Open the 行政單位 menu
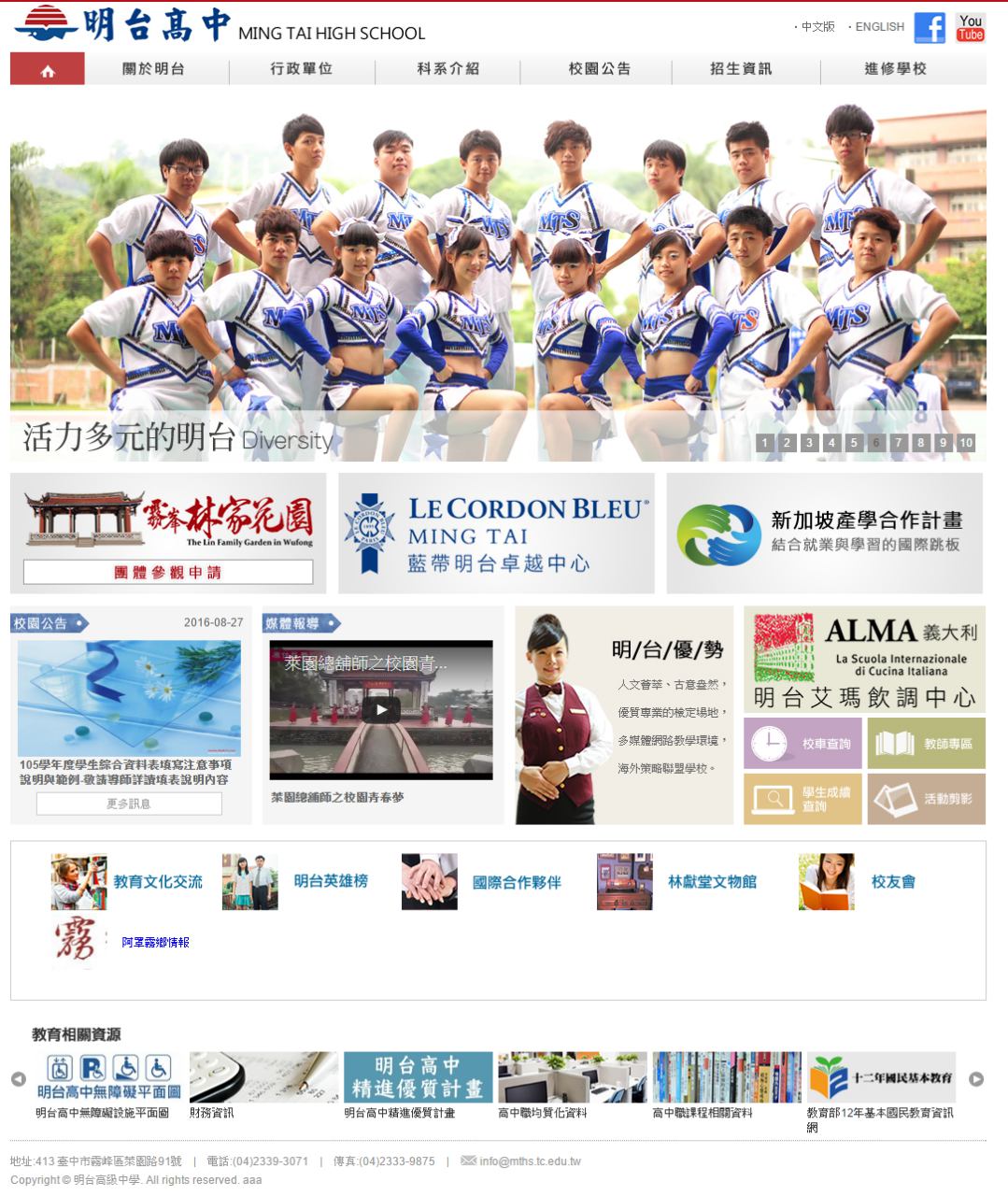 click(x=302, y=69)
